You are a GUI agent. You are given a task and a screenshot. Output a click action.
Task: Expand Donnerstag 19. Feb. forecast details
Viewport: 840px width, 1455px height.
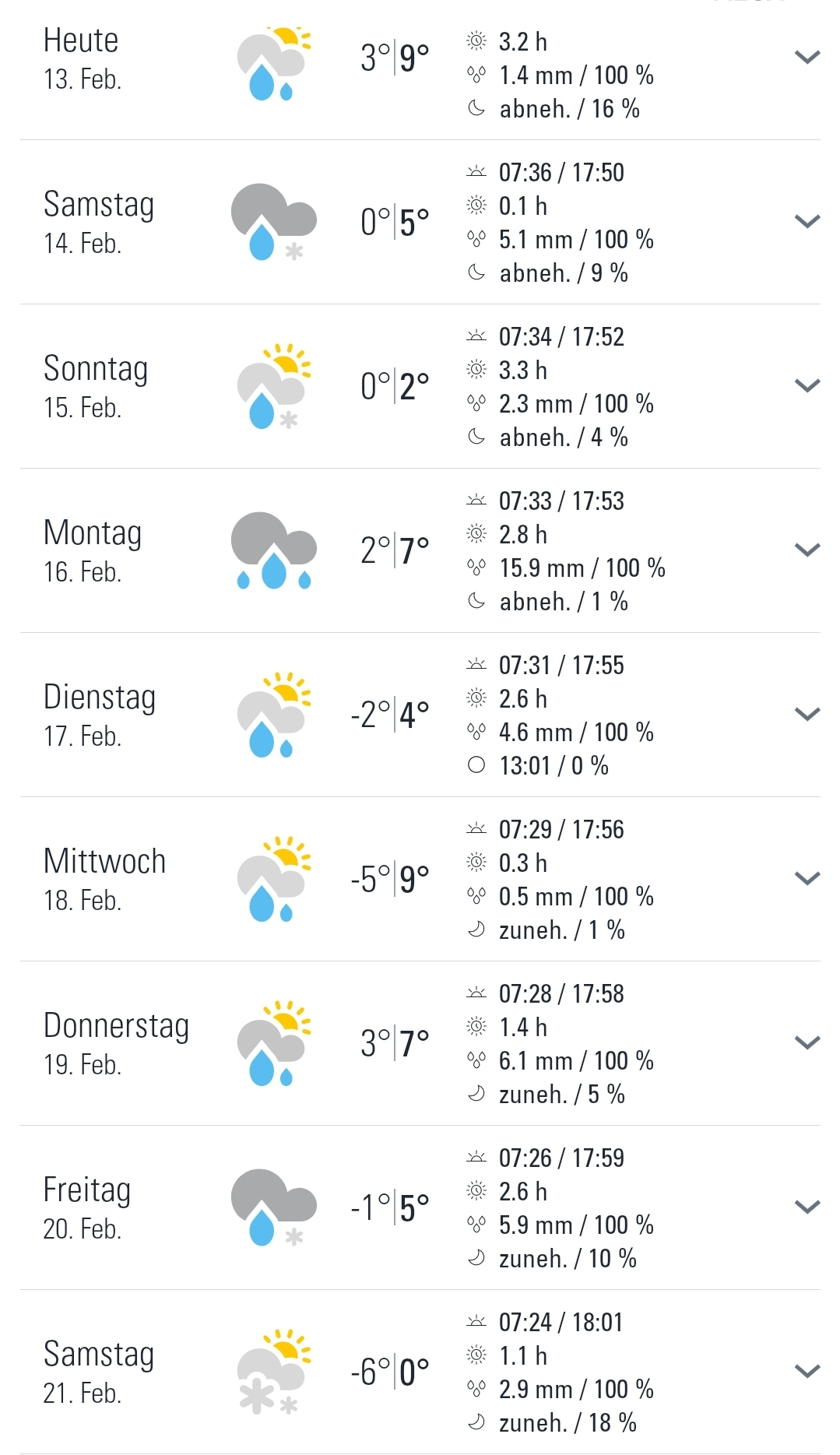click(x=807, y=1043)
